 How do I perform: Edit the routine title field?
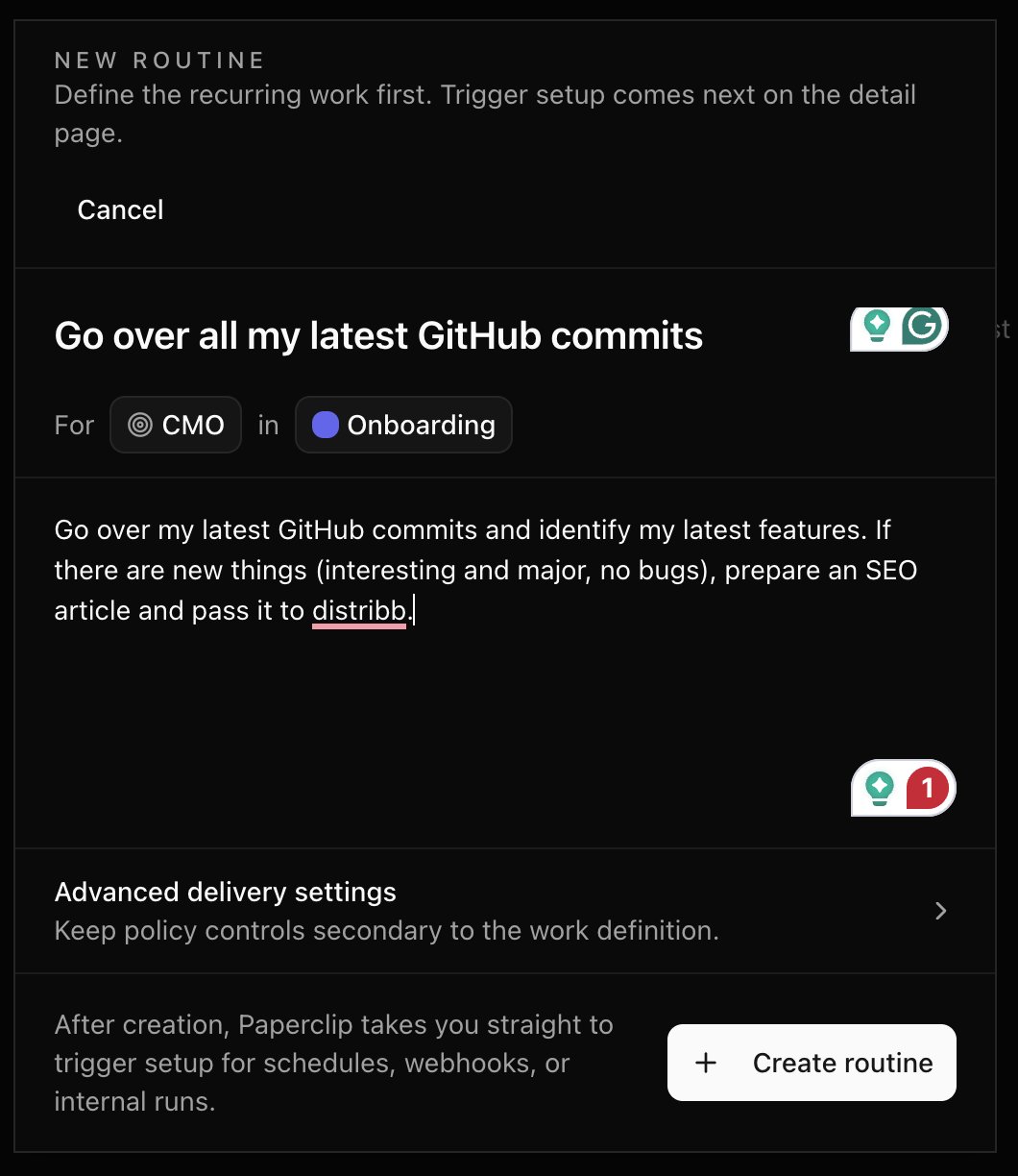coord(378,335)
